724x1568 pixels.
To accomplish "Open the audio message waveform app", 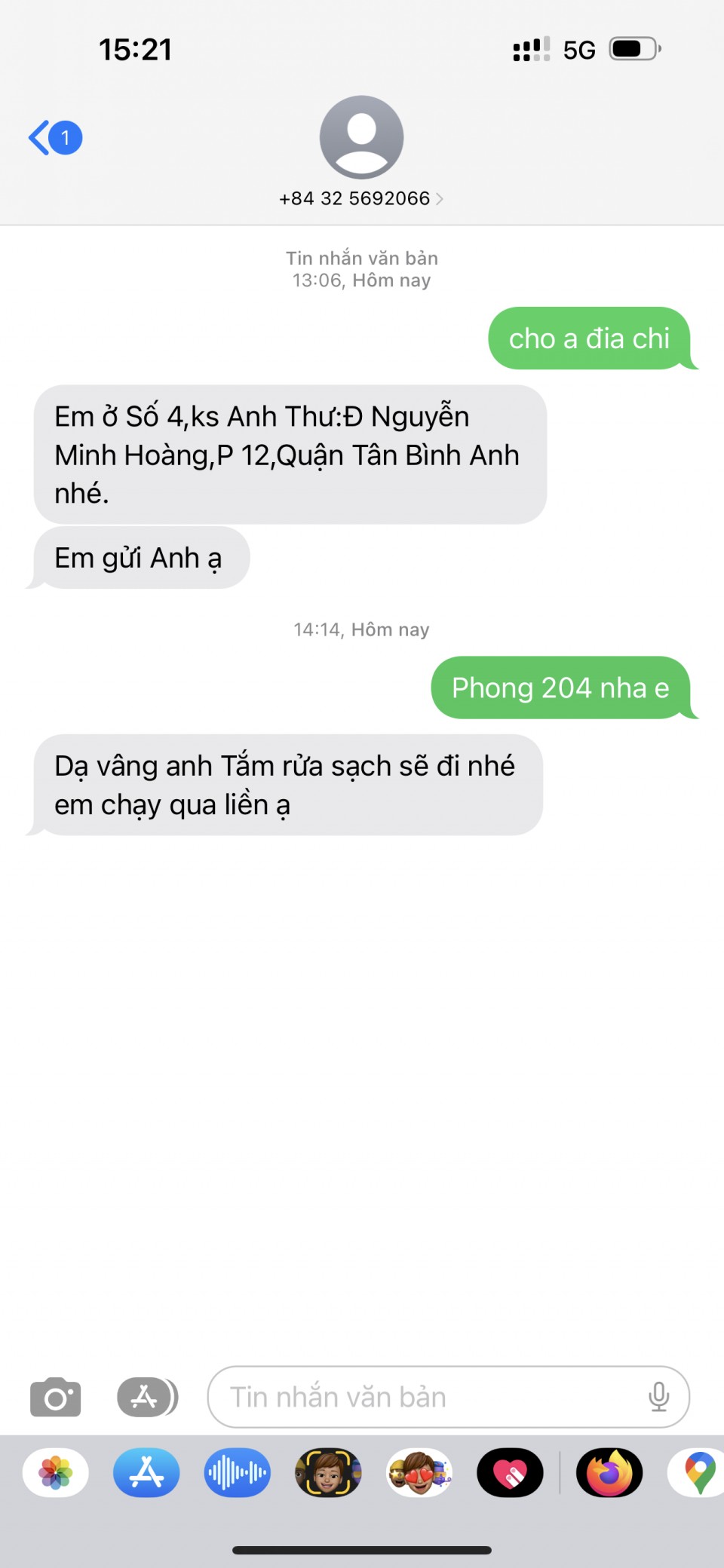I will coord(238,1472).
